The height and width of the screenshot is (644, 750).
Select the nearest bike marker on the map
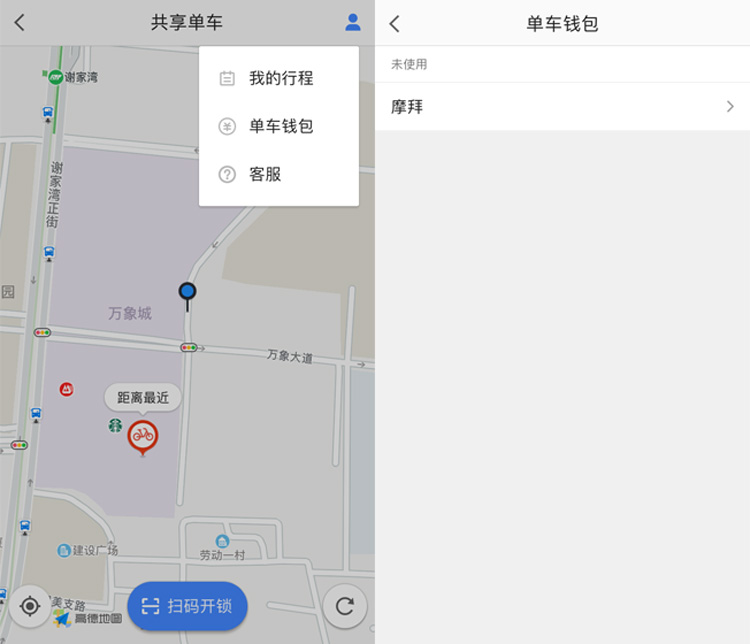click(x=143, y=436)
